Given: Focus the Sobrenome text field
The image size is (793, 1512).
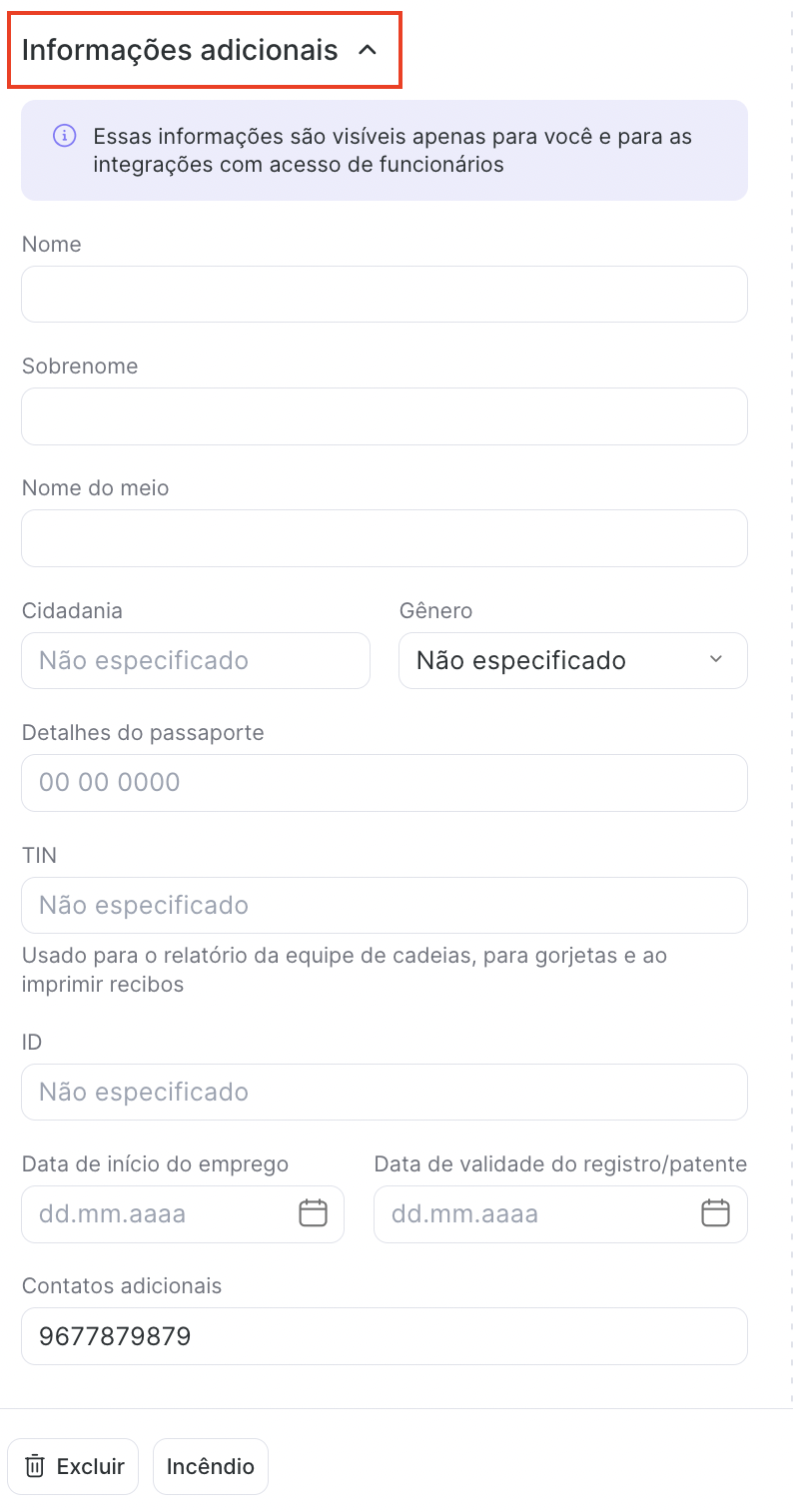Looking at the screenshot, I should 385,416.
